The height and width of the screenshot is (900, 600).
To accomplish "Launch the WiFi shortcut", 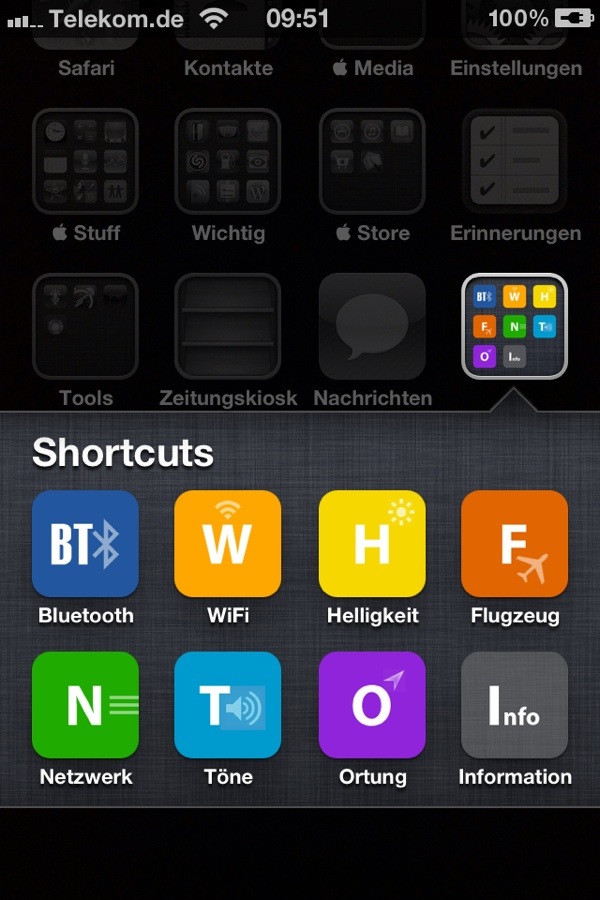I will (228, 544).
